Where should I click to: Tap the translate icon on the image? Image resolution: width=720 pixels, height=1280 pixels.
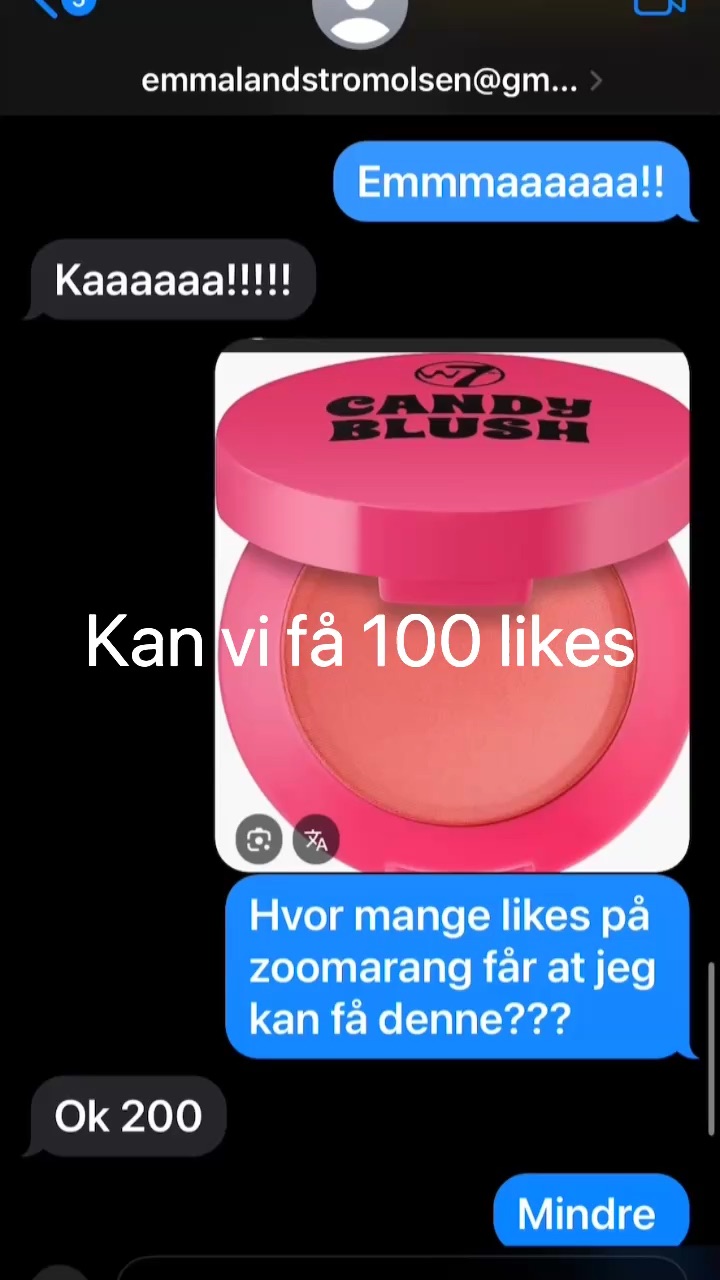[x=316, y=840]
